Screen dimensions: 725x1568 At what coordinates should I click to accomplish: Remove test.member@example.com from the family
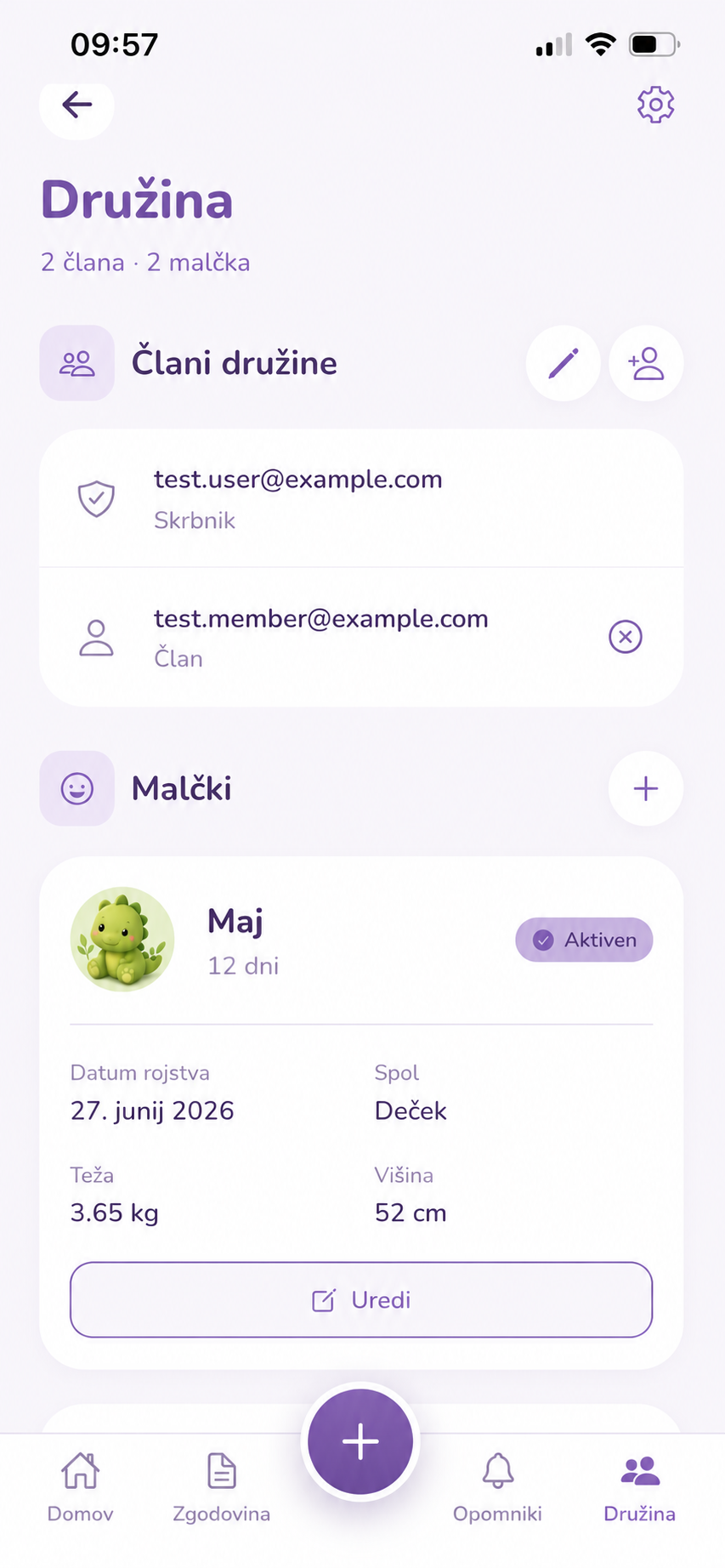626,637
